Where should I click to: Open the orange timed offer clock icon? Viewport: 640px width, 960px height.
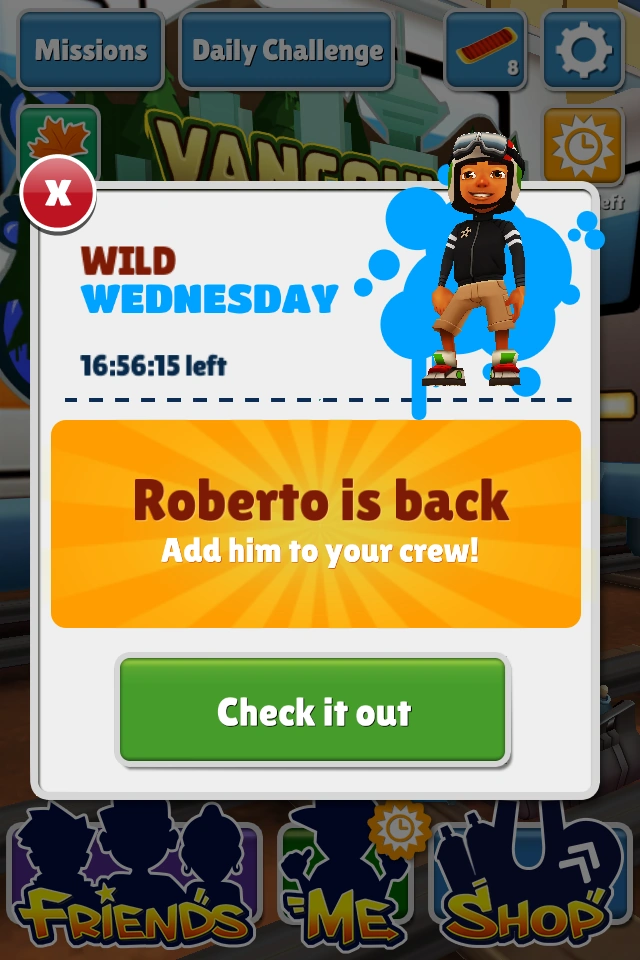pos(582,146)
